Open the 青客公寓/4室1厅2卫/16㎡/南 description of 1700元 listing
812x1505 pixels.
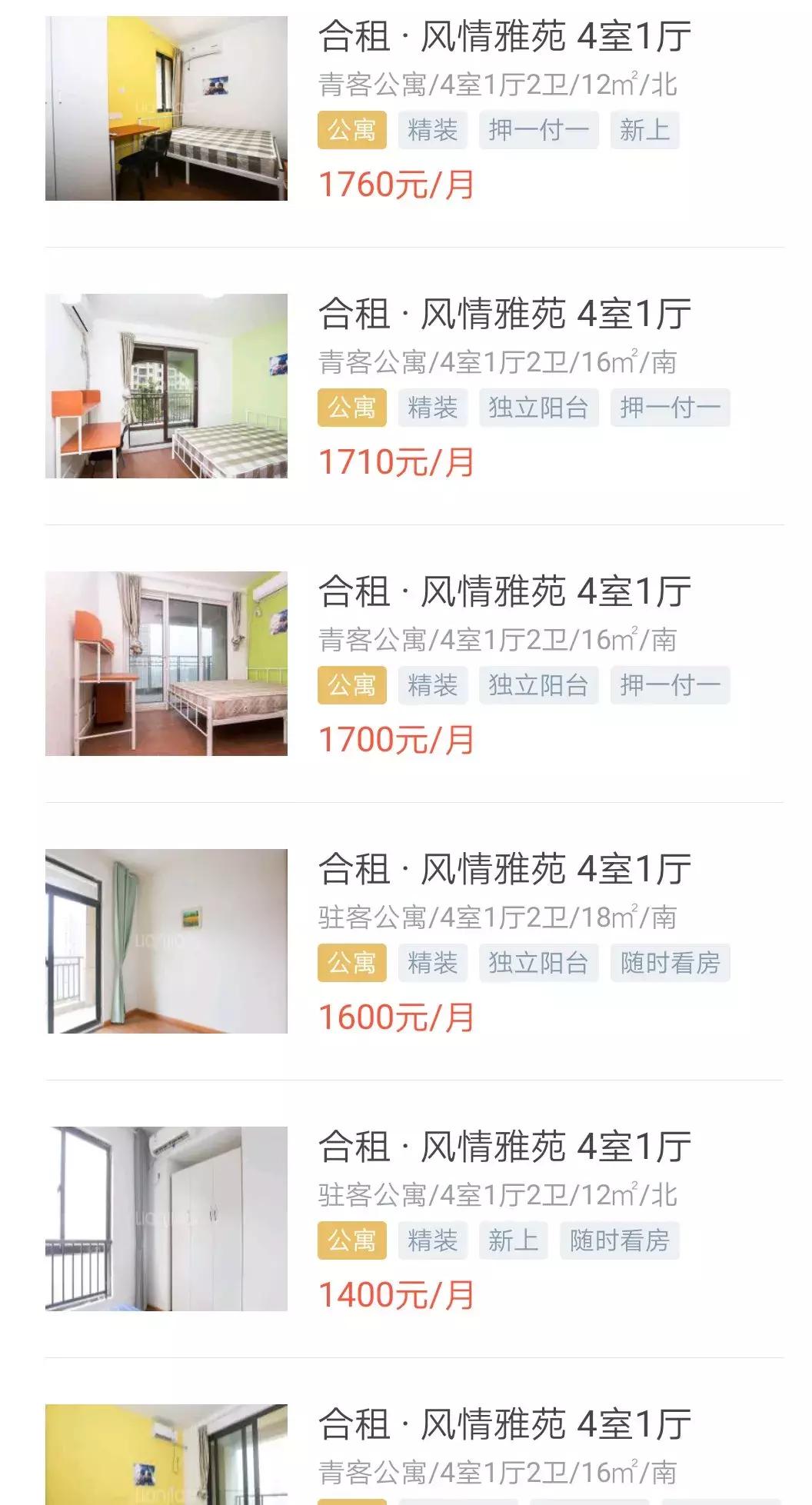coord(500,638)
